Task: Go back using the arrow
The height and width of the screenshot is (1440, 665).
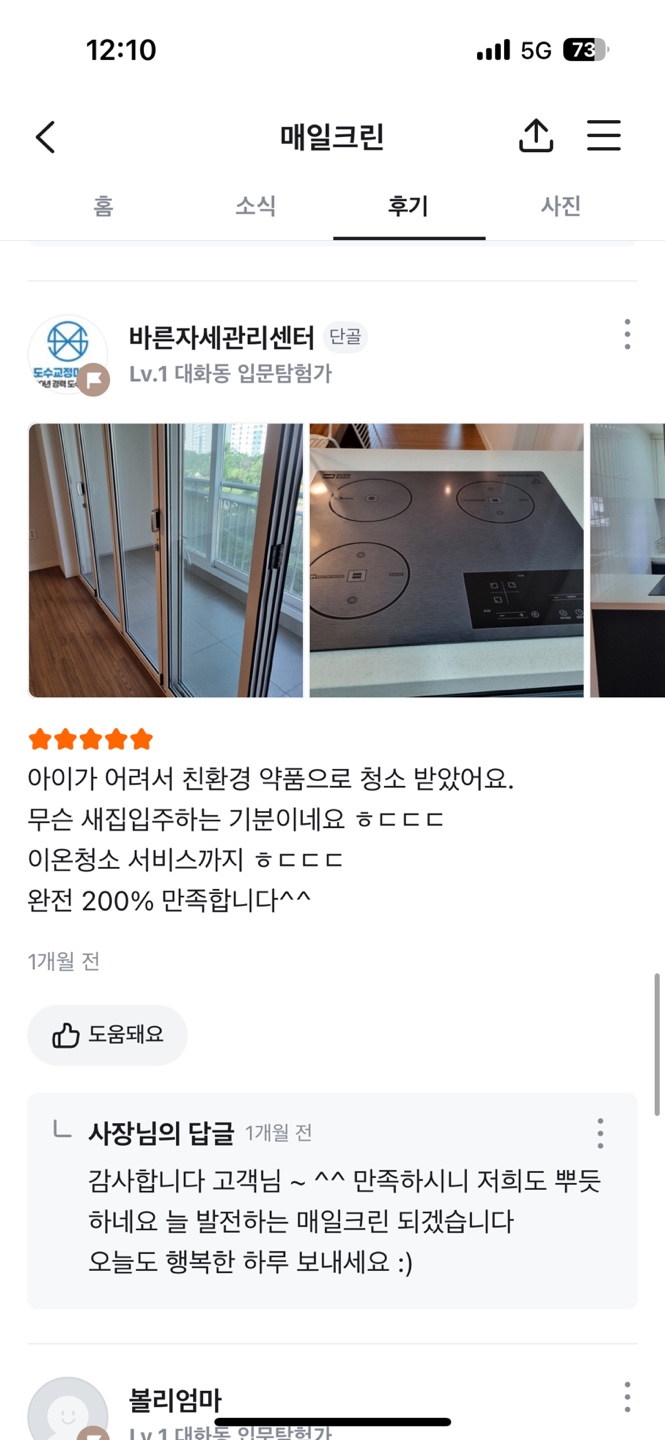Action: (45, 137)
